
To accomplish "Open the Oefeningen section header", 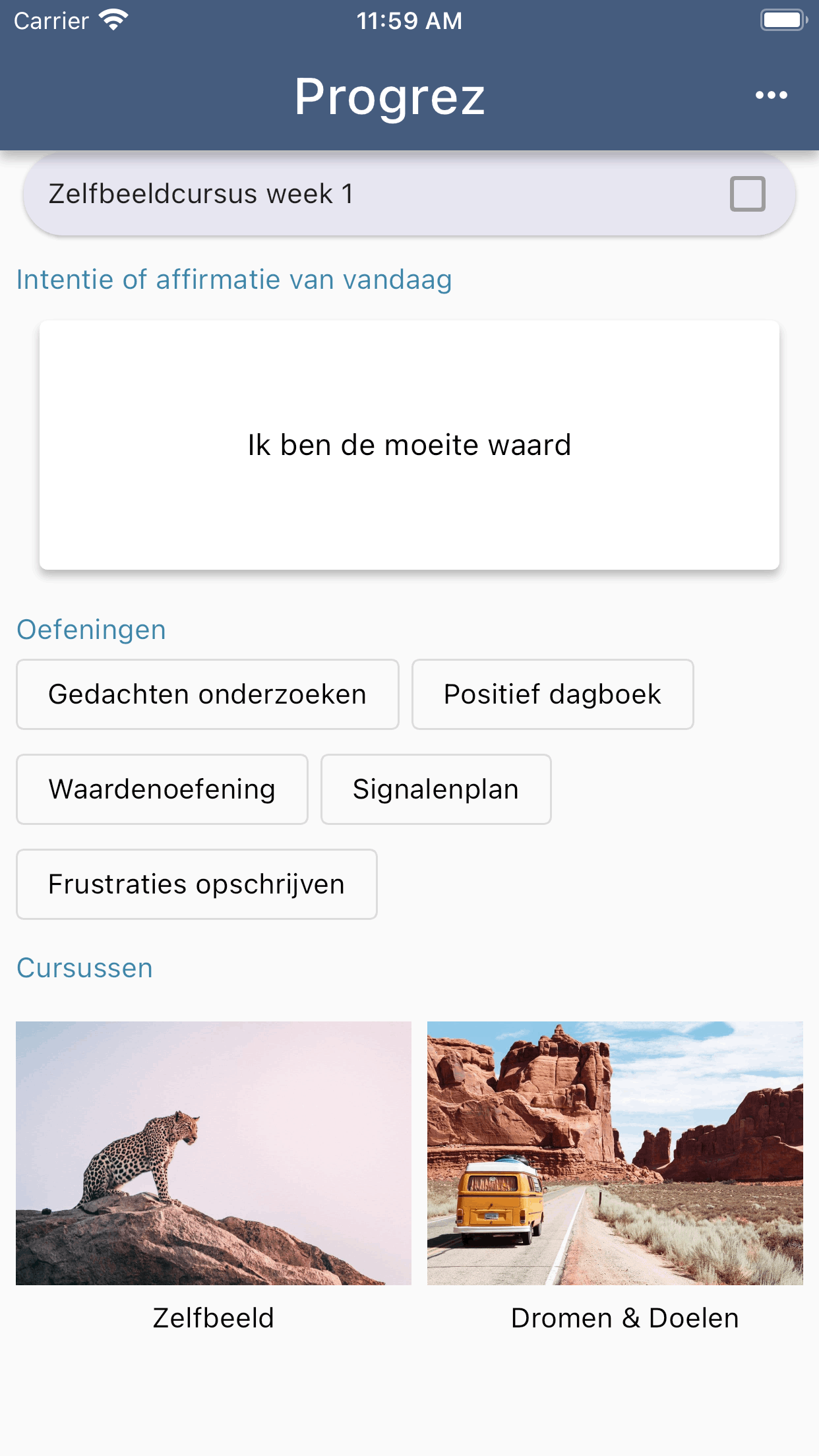I will pos(91,630).
